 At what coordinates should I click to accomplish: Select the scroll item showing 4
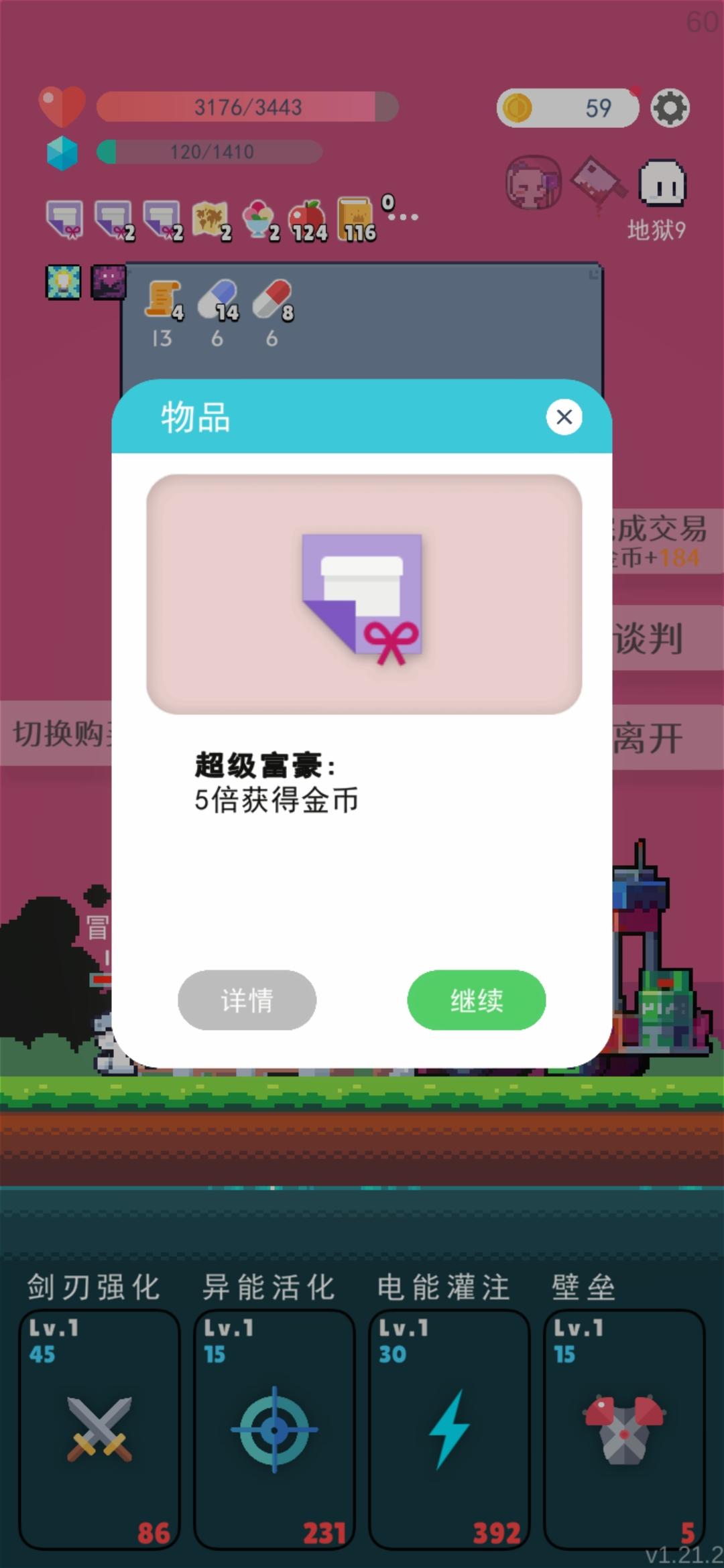point(161,298)
